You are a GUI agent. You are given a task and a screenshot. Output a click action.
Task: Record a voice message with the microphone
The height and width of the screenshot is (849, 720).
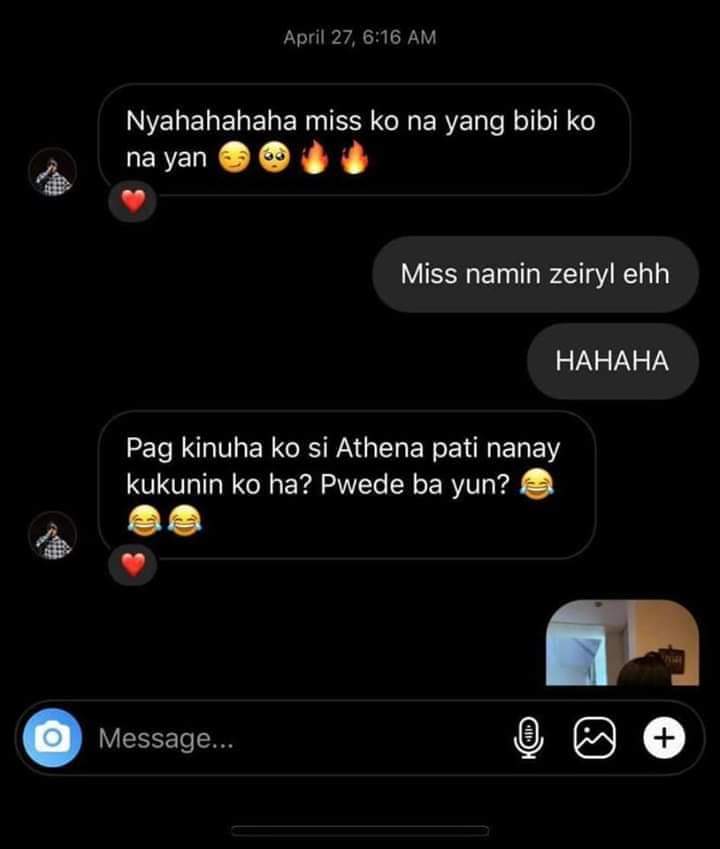(x=529, y=739)
